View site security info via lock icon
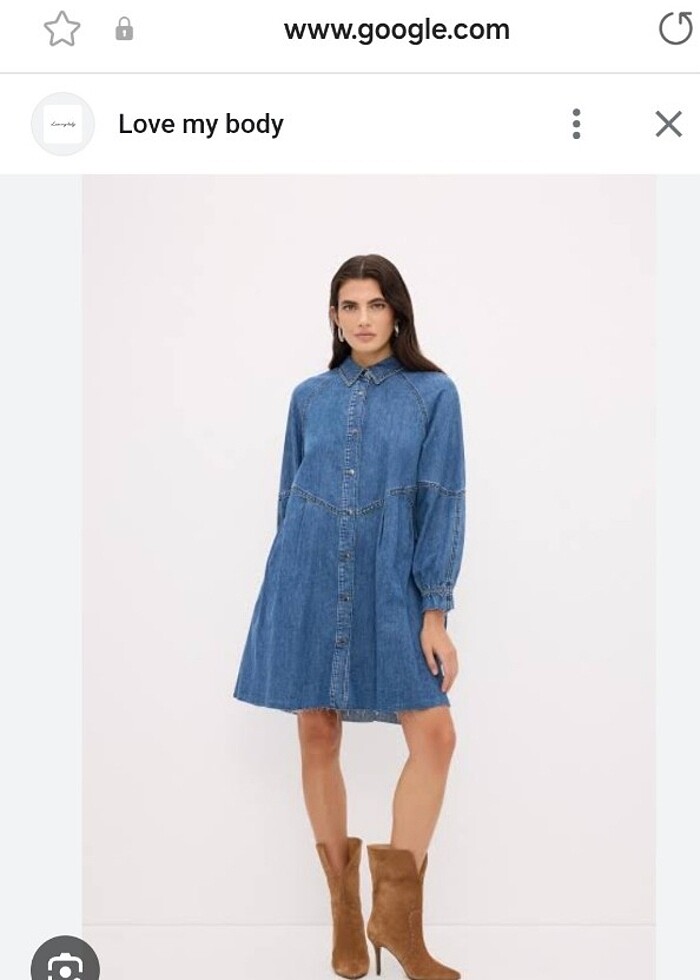700x980 pixels. (x=124, y=30)
